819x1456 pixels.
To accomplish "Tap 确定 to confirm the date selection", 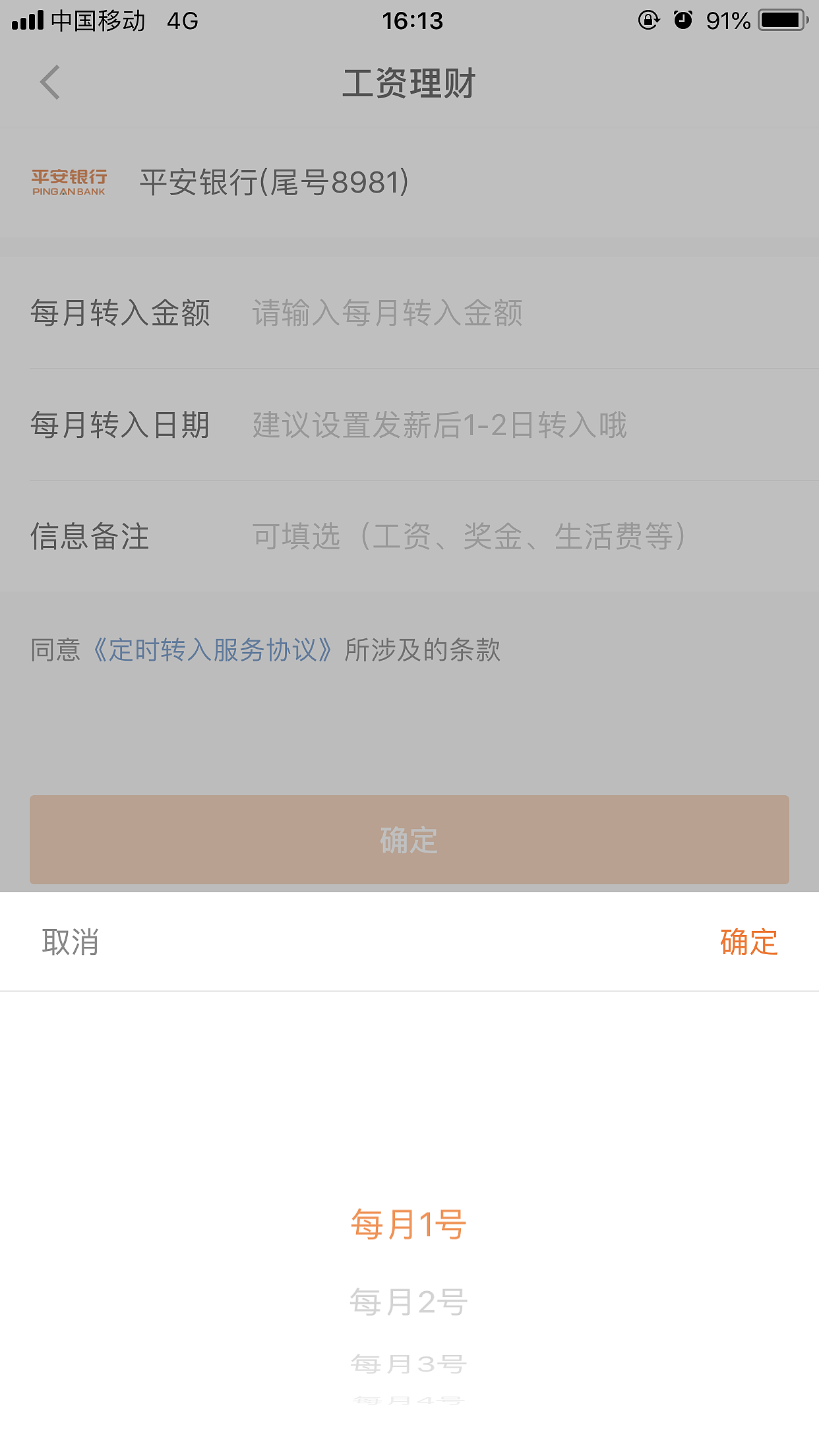I will coord(748,942).
